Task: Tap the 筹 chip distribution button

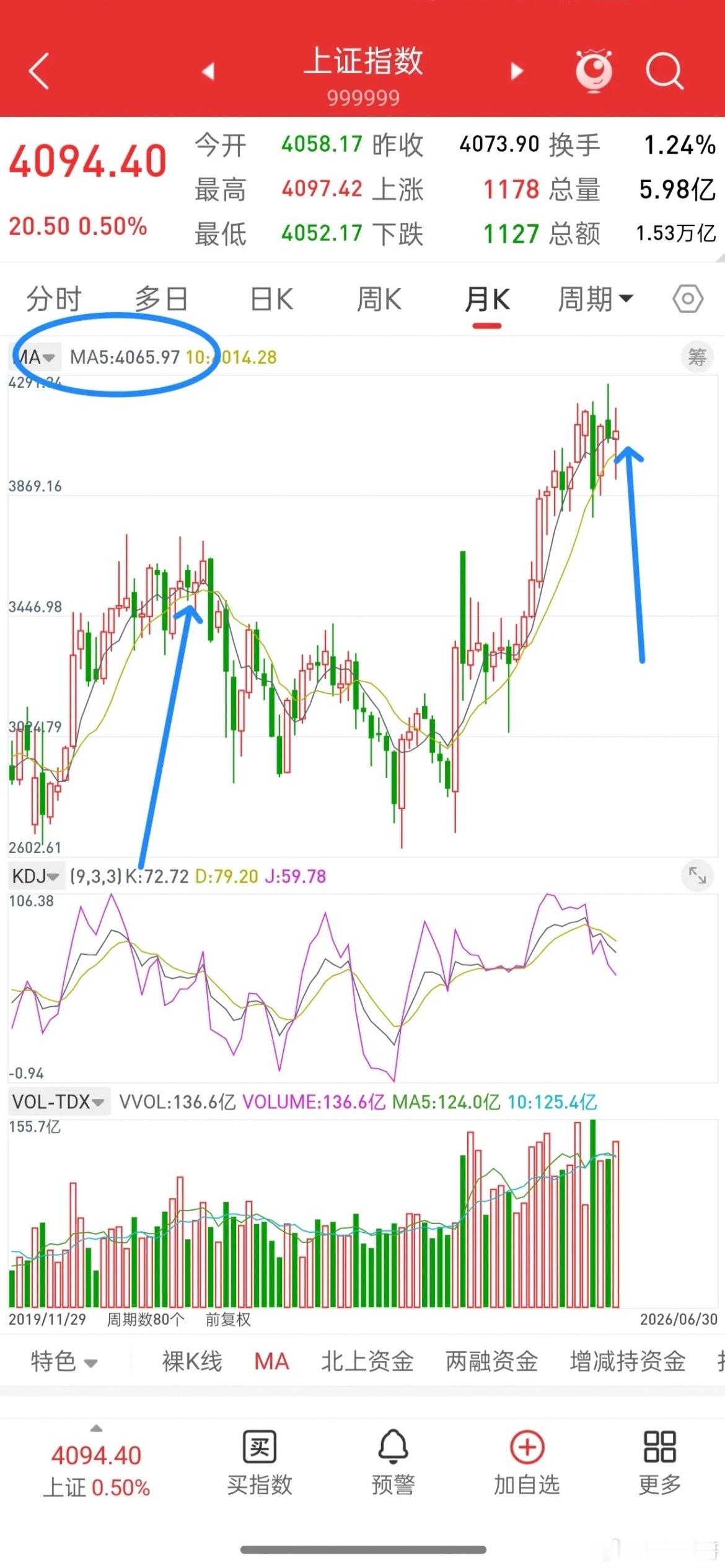Action: [697, 357]
